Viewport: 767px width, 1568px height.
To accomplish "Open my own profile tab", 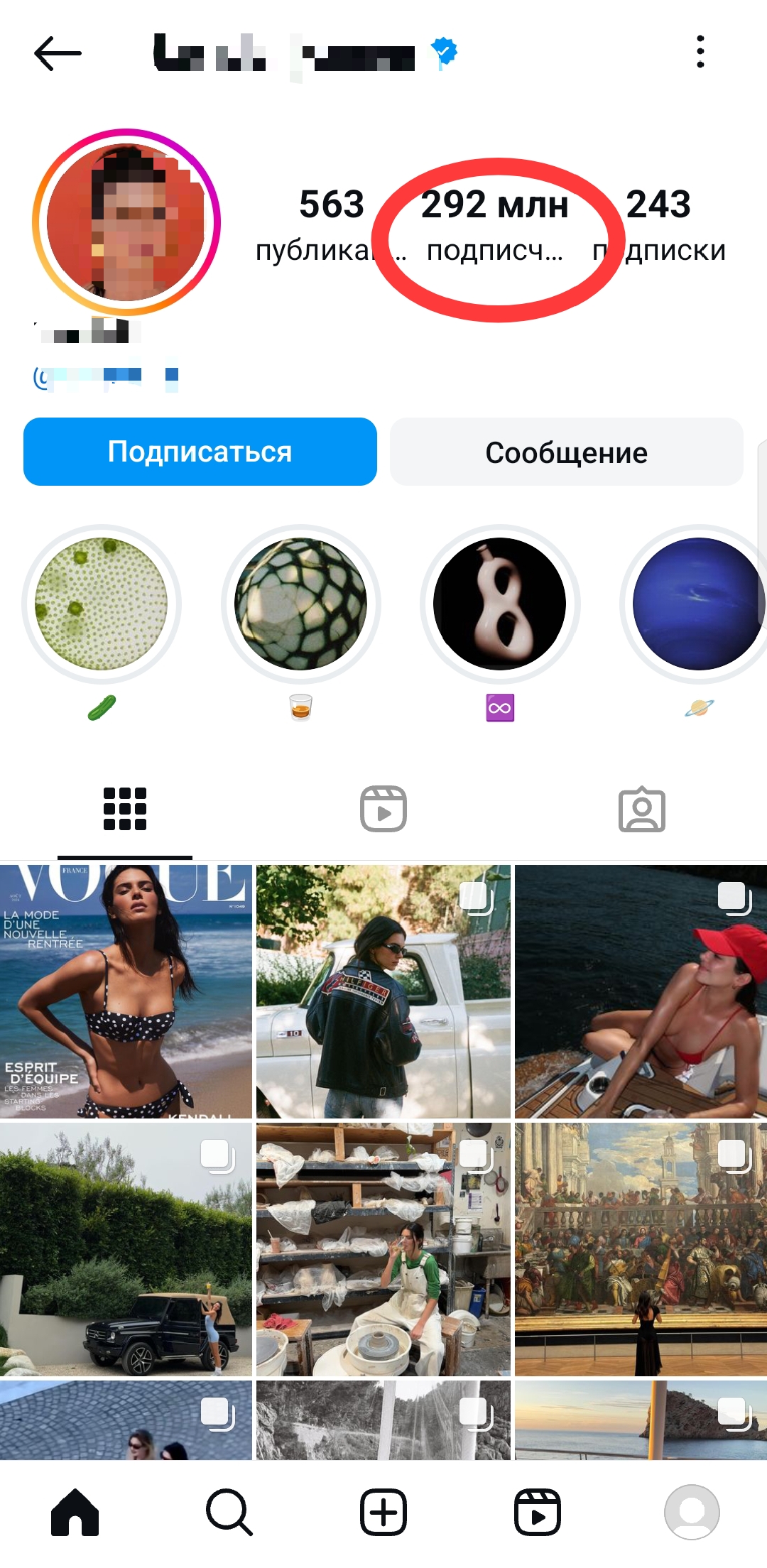I will coord(692,1513).
